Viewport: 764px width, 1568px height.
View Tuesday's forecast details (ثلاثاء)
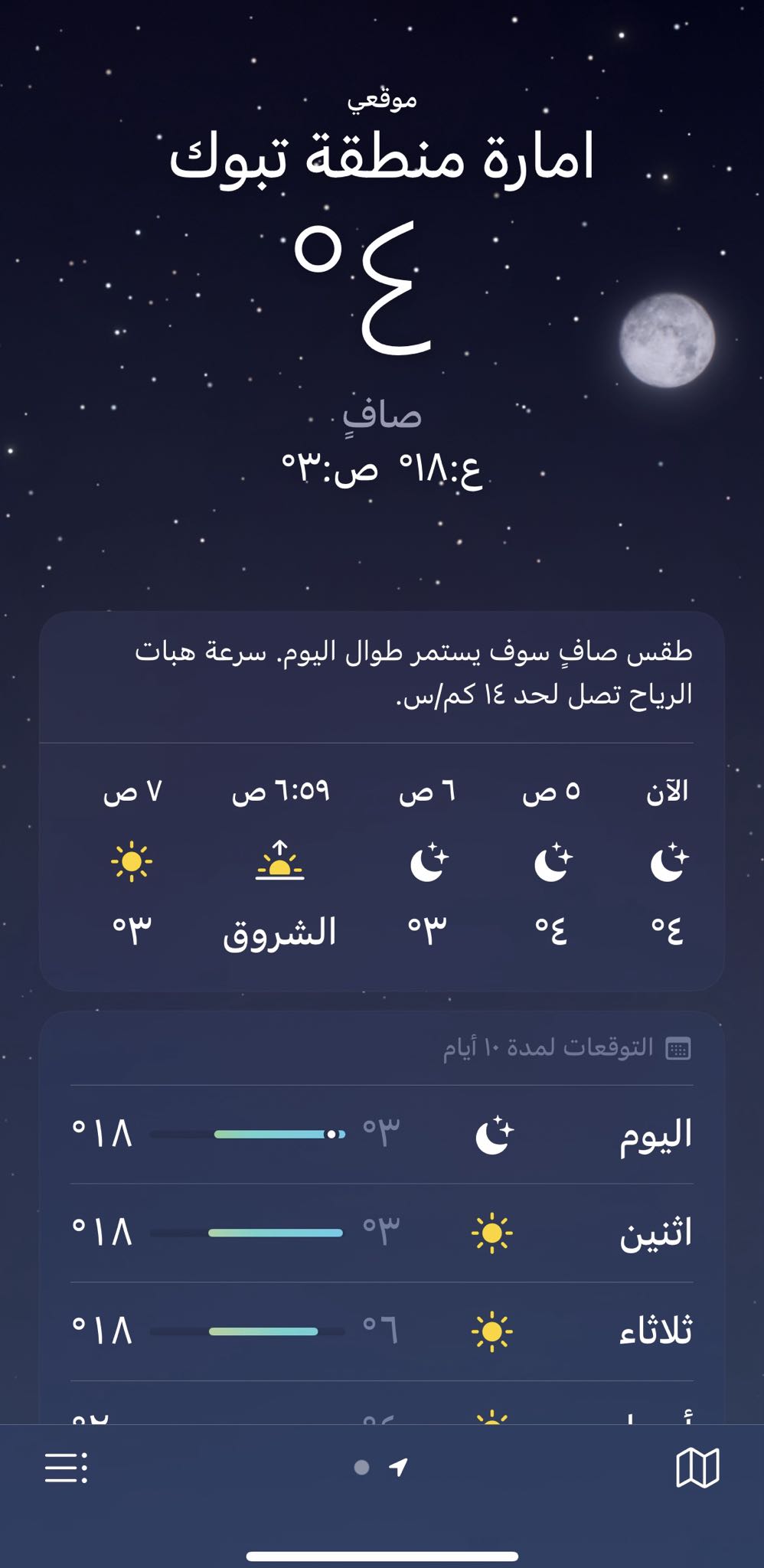381,1331
